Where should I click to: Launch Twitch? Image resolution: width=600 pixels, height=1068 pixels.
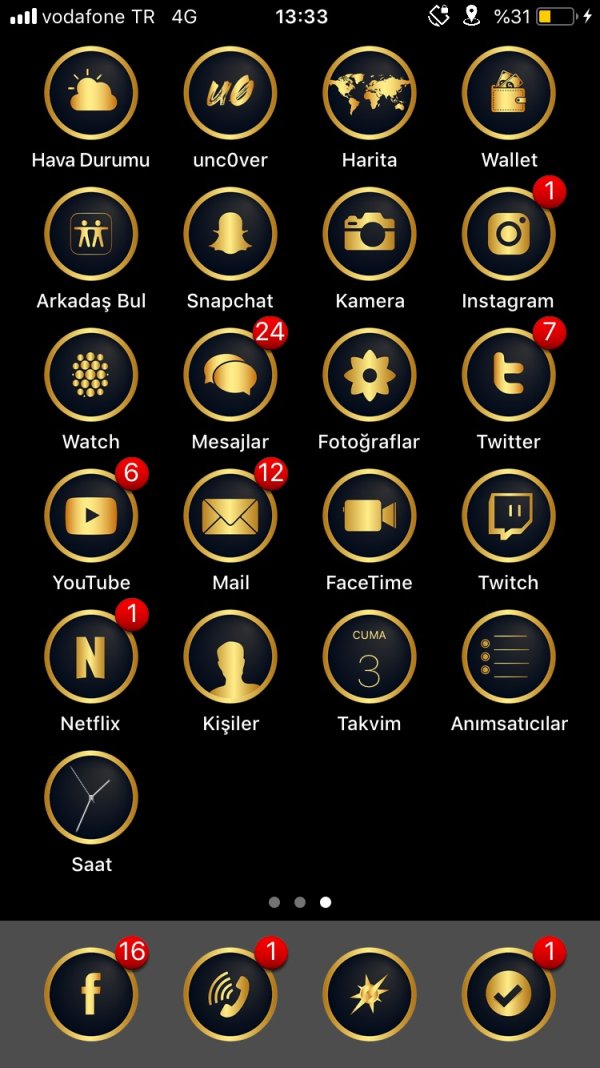508,516
